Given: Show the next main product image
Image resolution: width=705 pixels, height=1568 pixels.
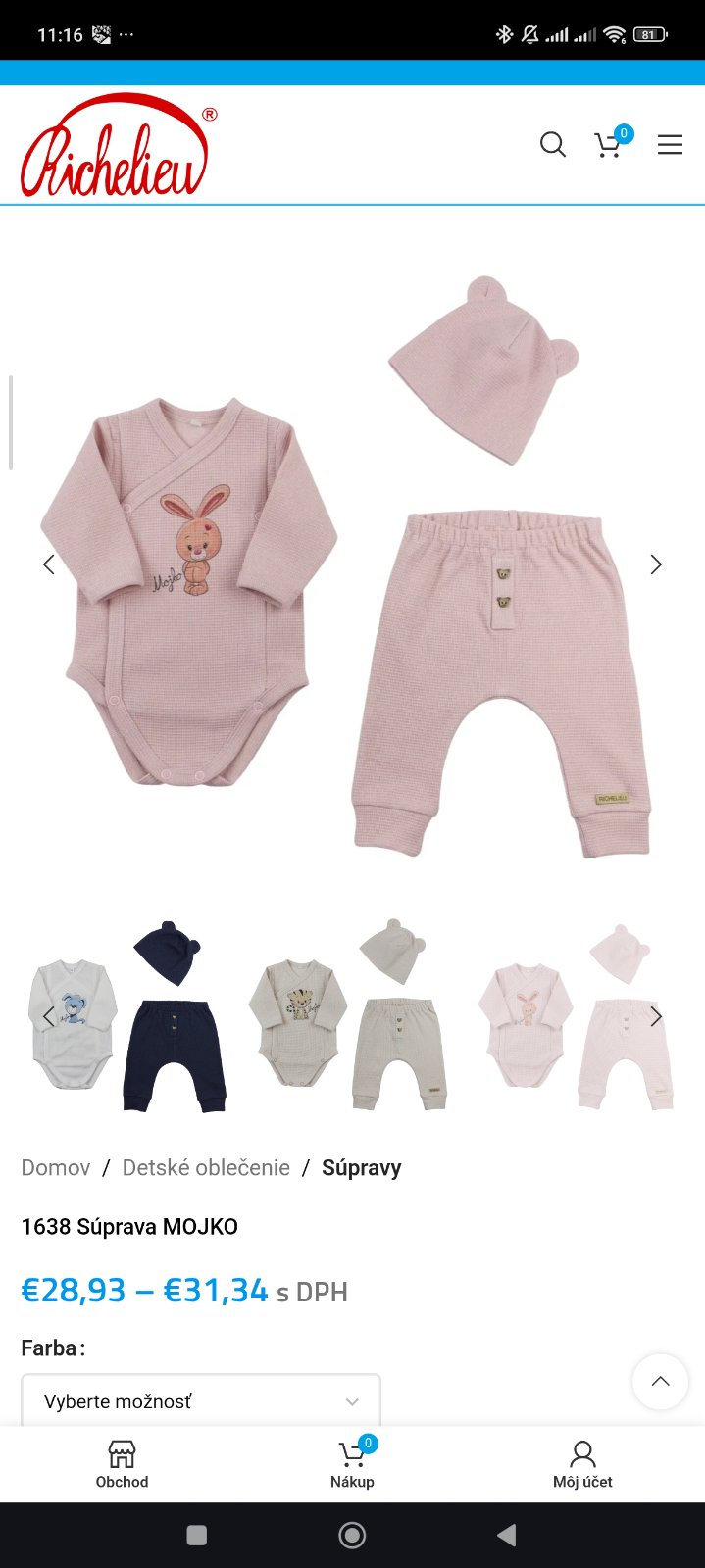Looking at the screenshot, I should (x=656, y=564).
